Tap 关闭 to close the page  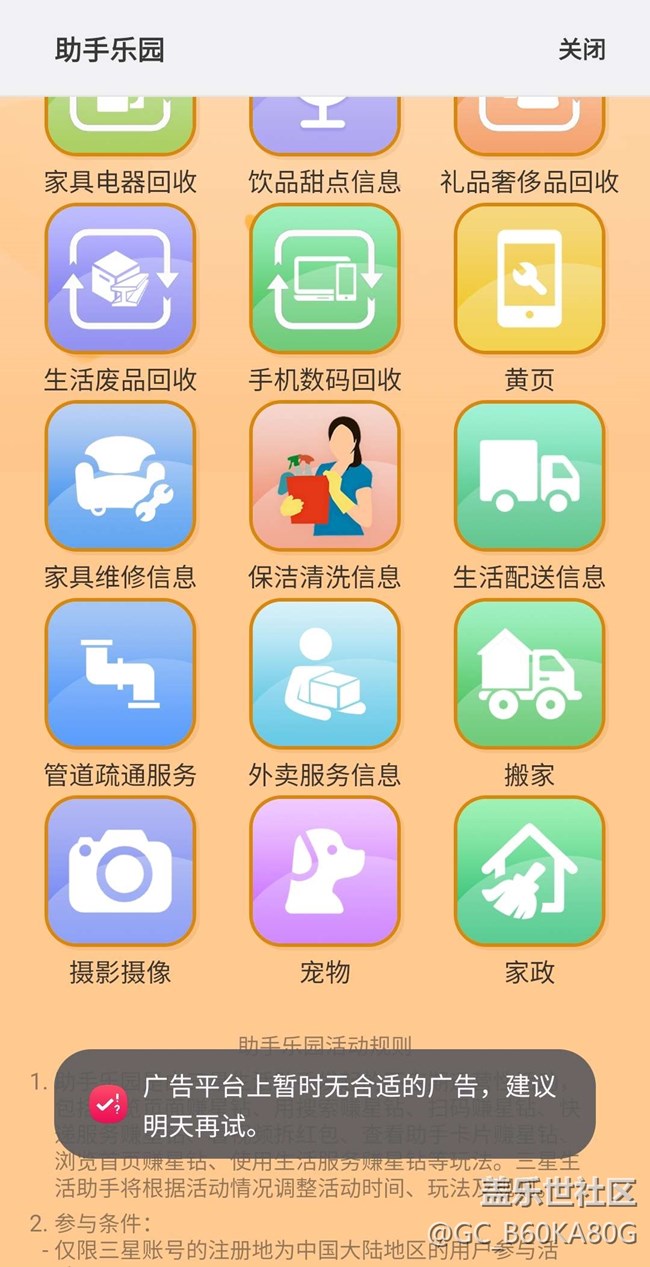(581, 50)
